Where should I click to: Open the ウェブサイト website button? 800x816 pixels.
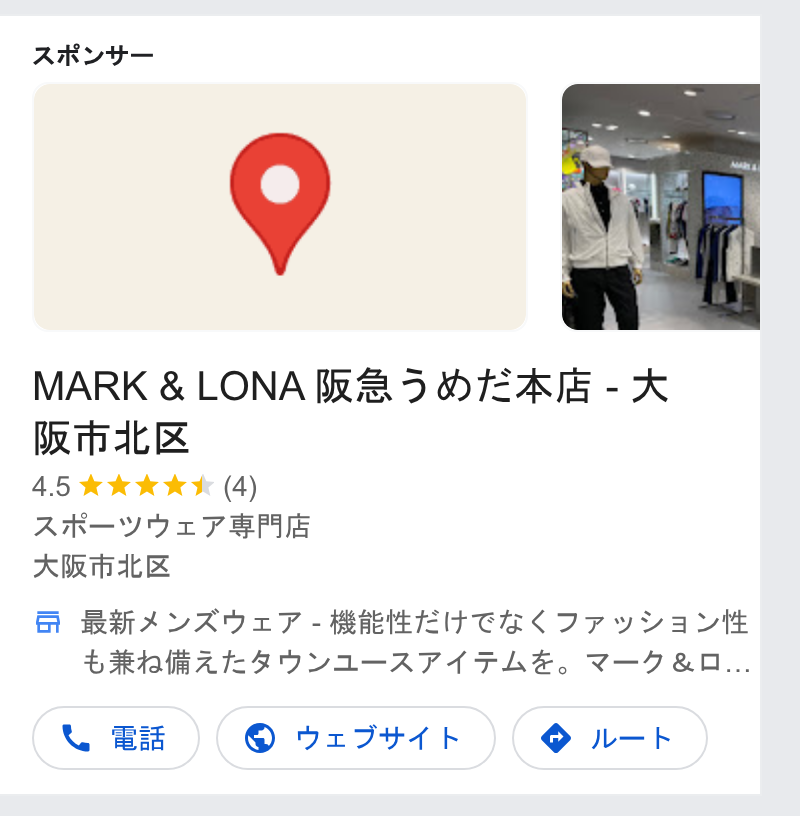coord(355,737)
